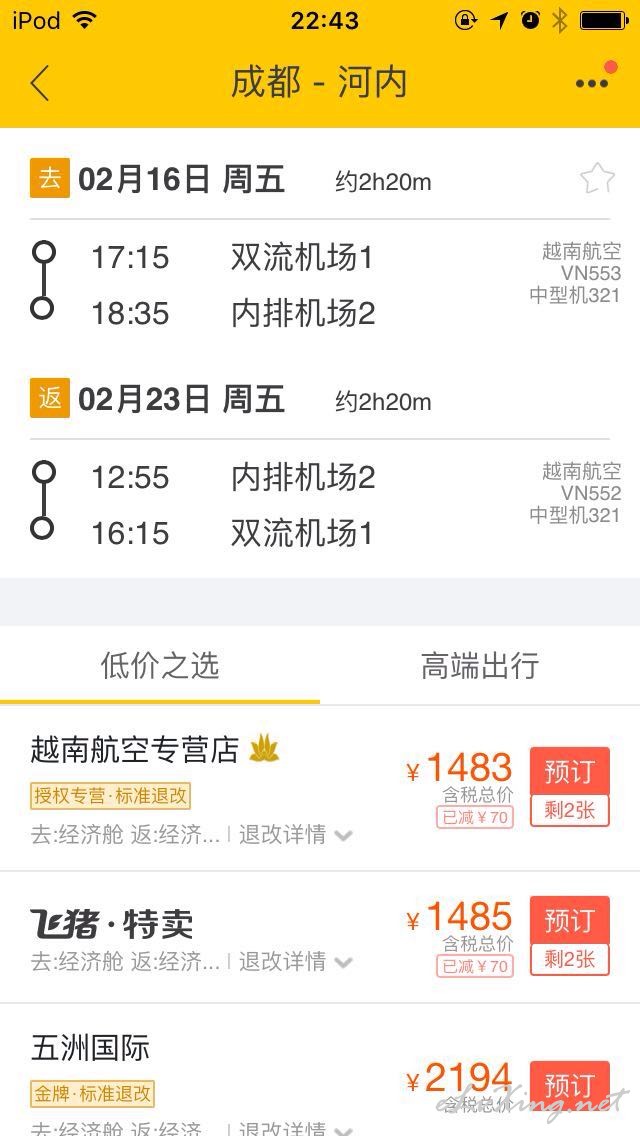Open the three-dot overflow menu
Viewport: 640px width, 1136px height.
click(592, 83)
